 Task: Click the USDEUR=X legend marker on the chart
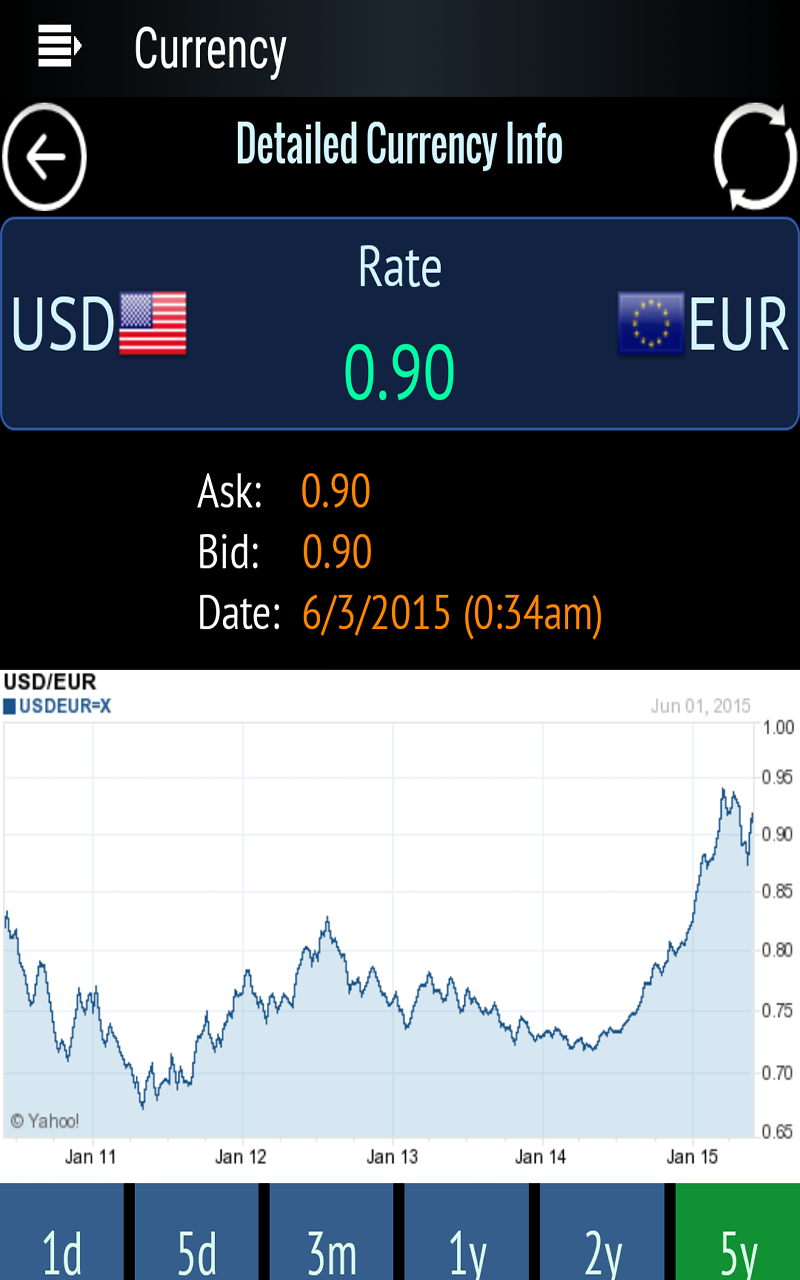[13, 705]
